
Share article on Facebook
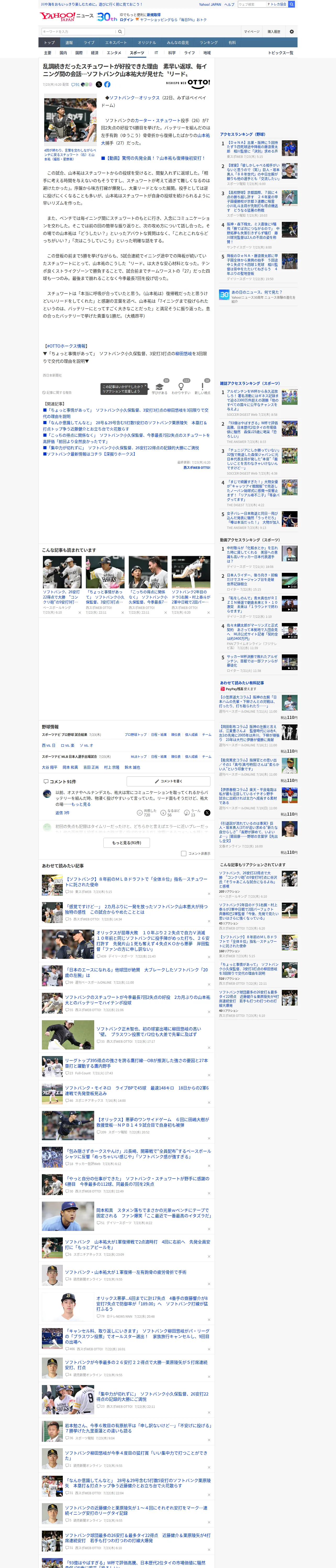click(x=107, y=85)
